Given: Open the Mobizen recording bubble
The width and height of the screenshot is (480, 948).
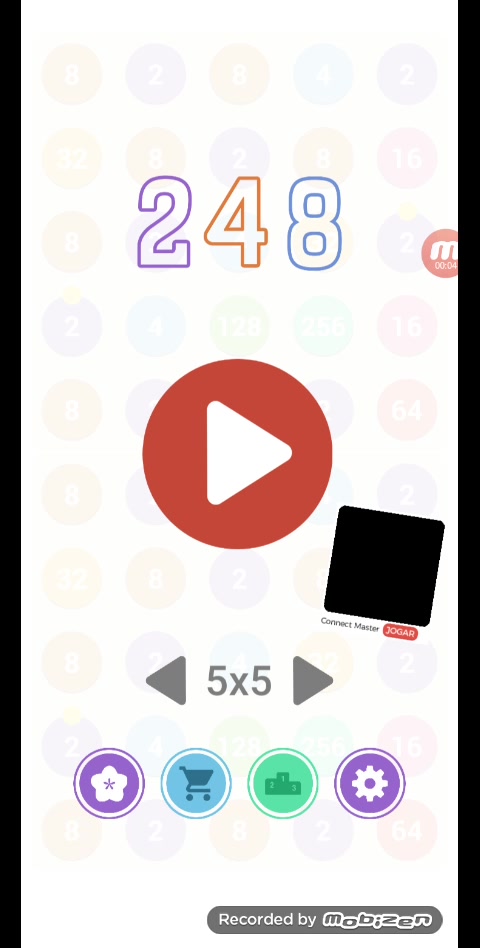Looking at the screenshot, I should coord(441,253).
